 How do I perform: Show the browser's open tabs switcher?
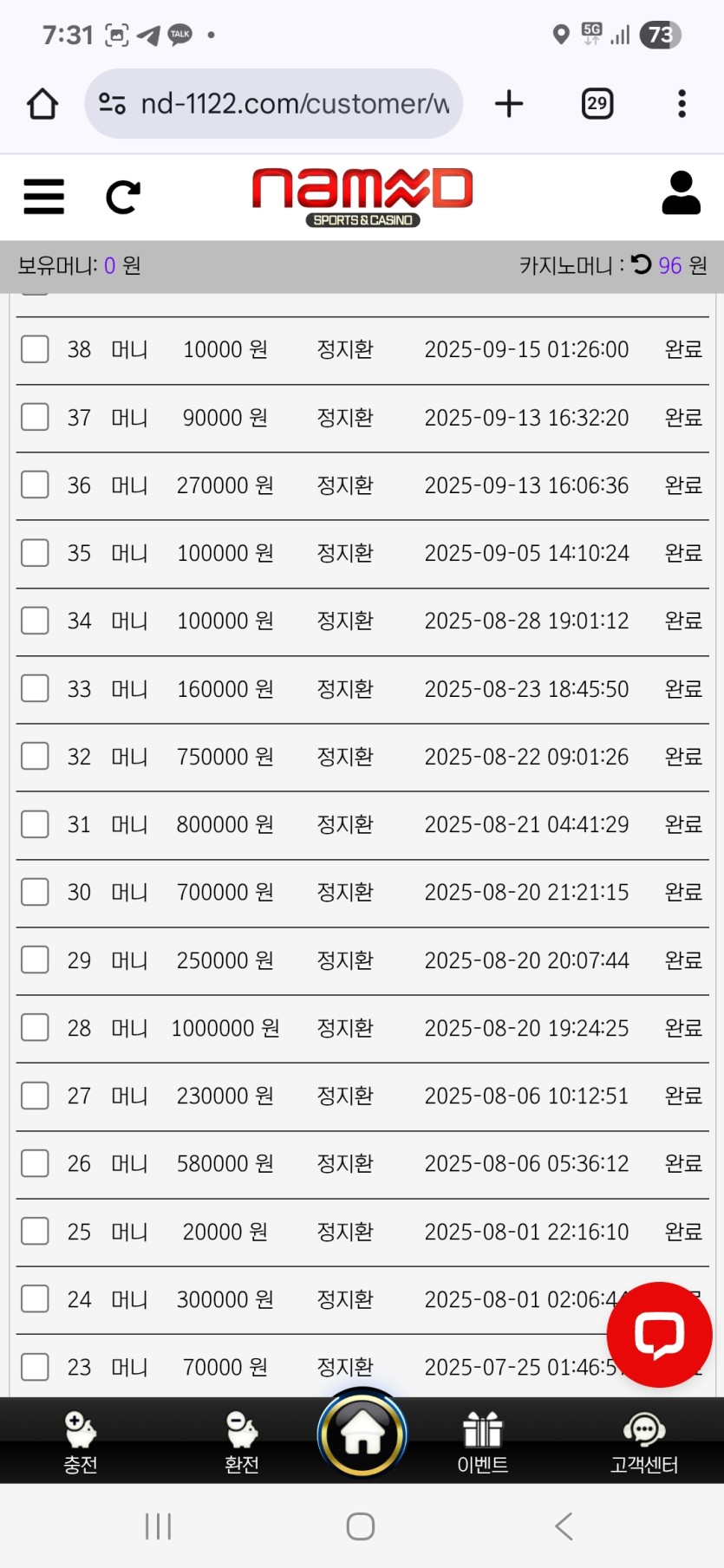pyautogui.click(x=597, y=104)
